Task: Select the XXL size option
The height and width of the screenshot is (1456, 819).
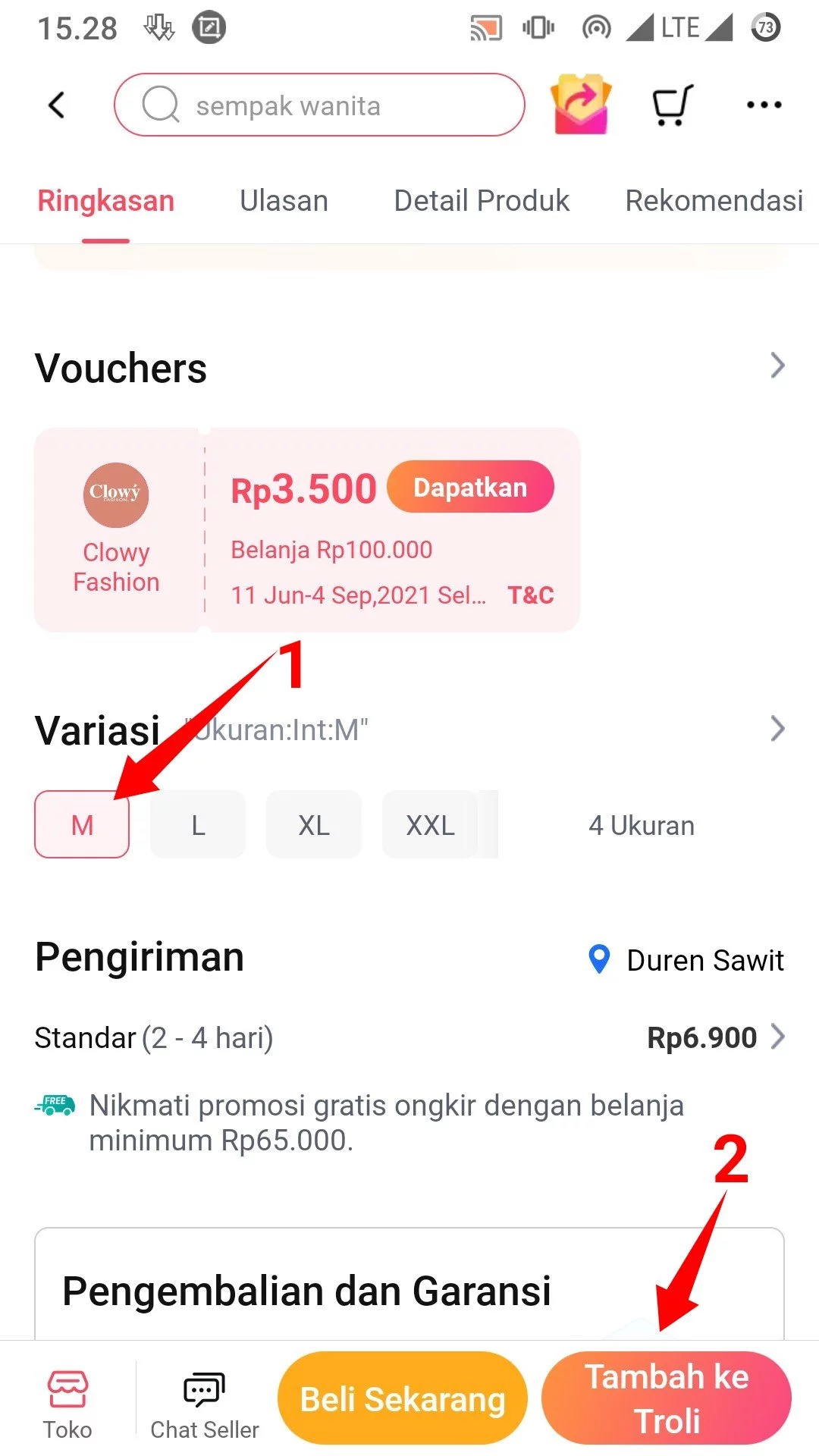Action: [x=430, y=824]
